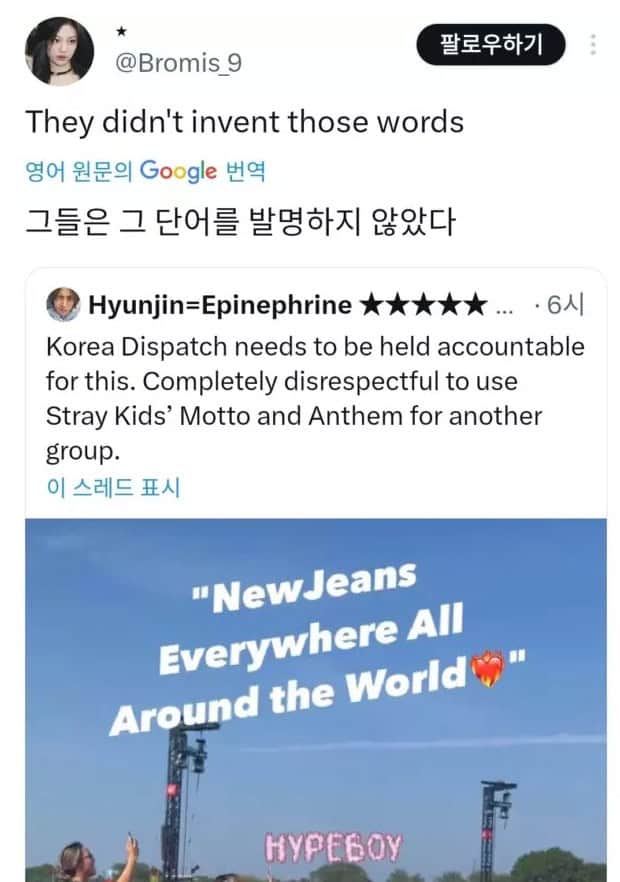This screenshot has width=620, height=882.
Task: Tap the 팔로우하기 follow button
Action: [491, 45]
